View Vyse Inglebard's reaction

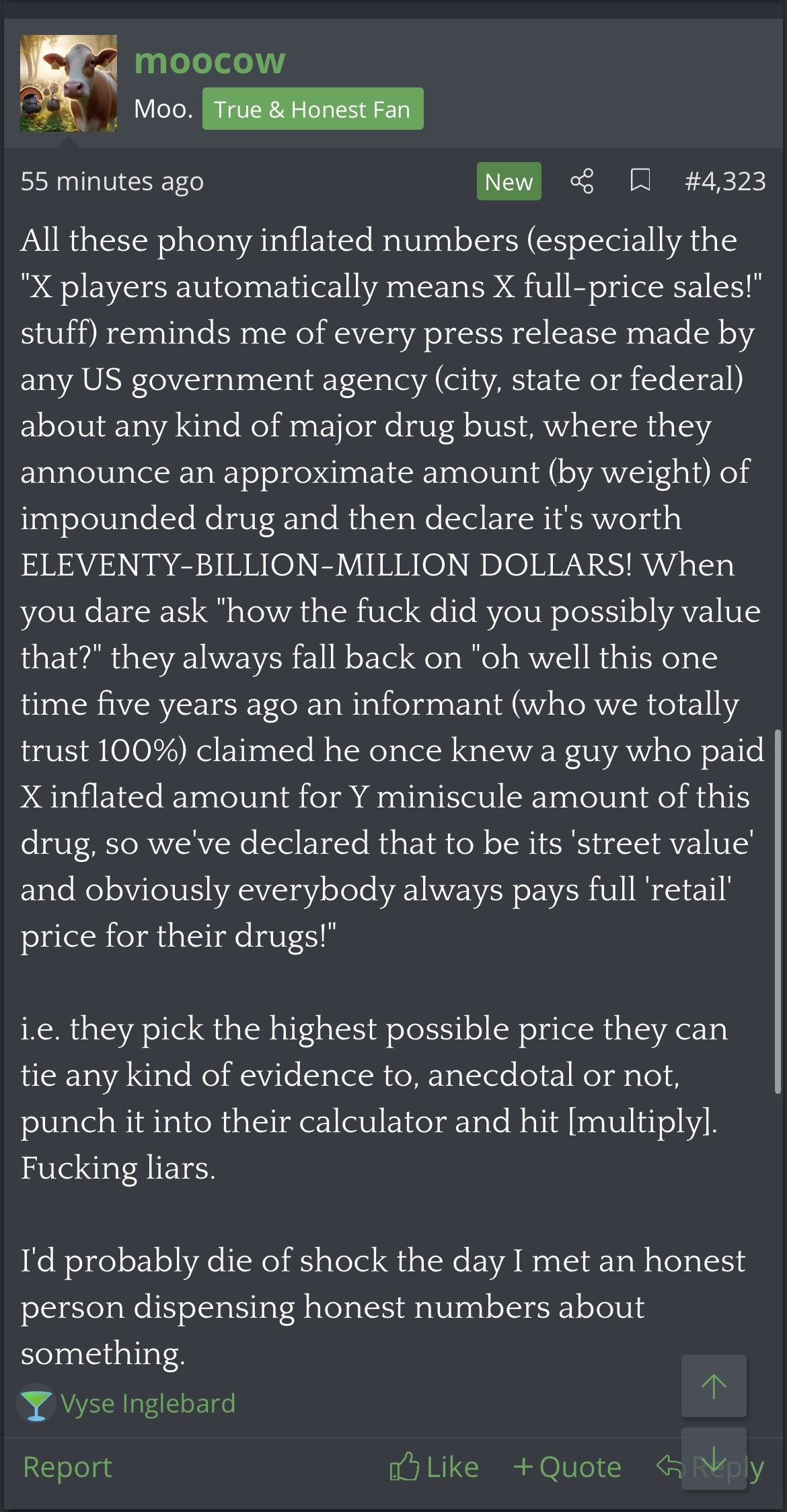147,1404
